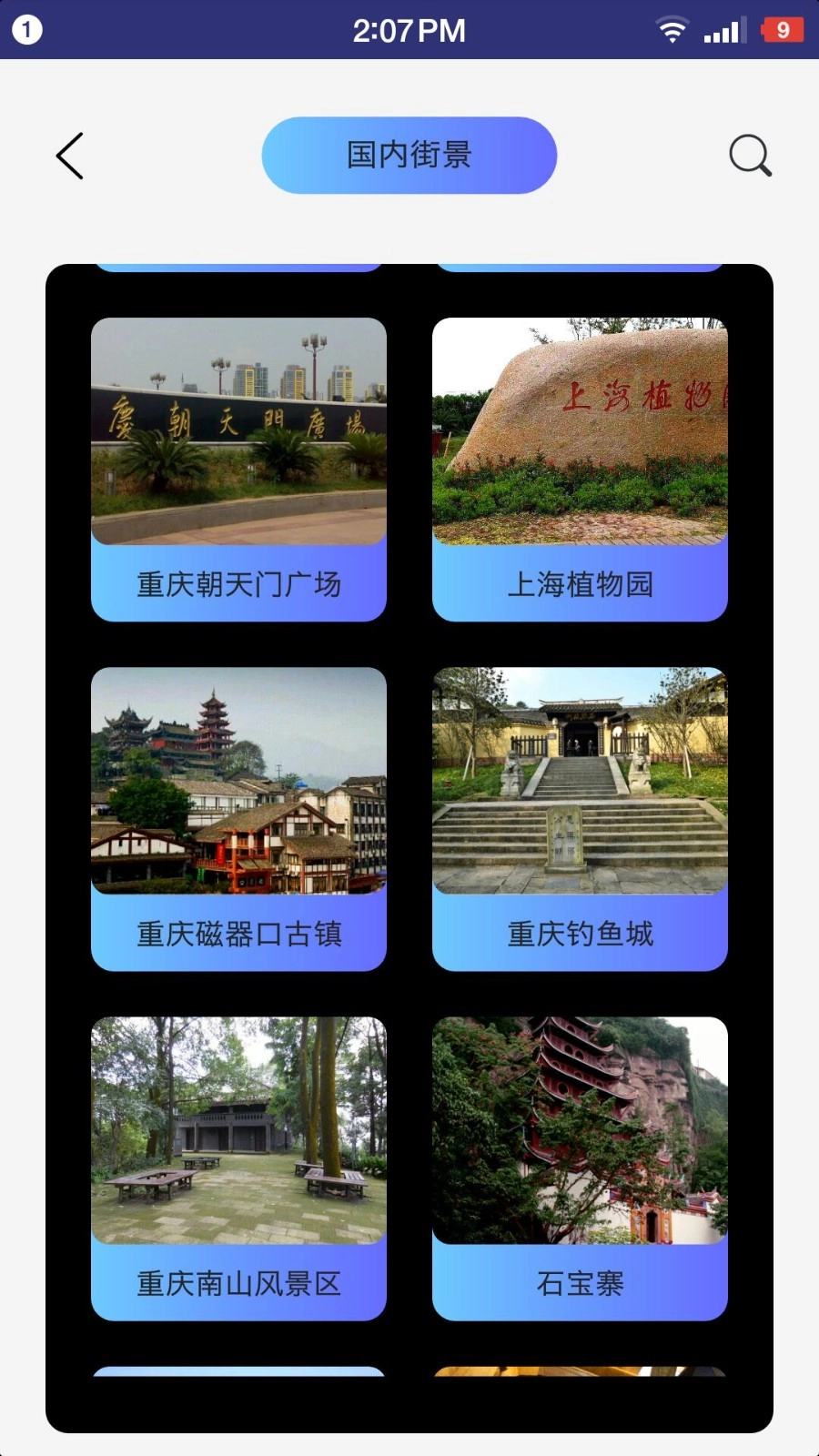Tap the 上海植物园 caption bar
The image size is (819, 1456).
click(581, 585)
